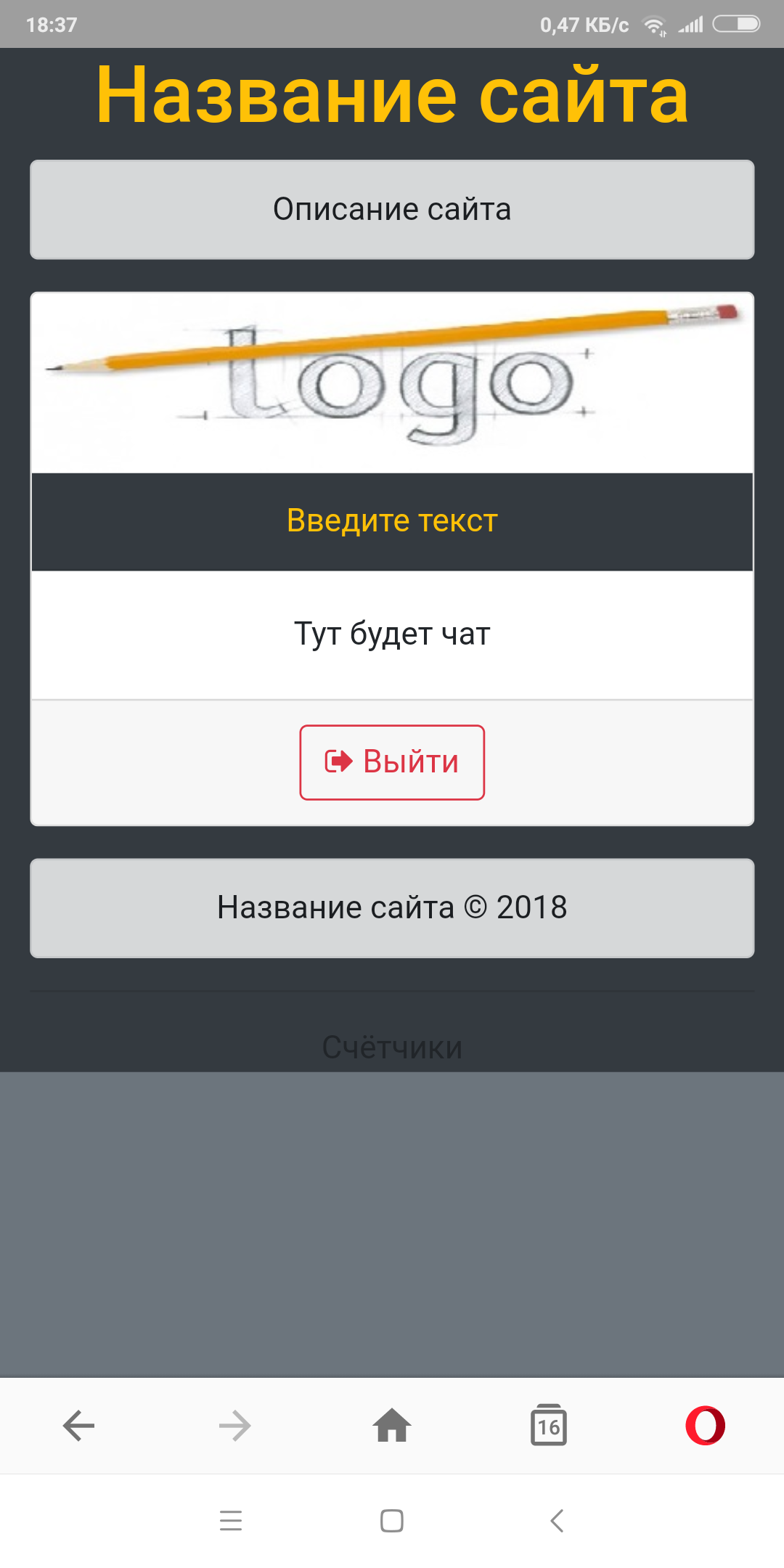Image resolution: width=784 pixels, height=1568 pixels.
Task: Go back in the Opera browser
Action: pyautogui.click(x=78, y=1426)
